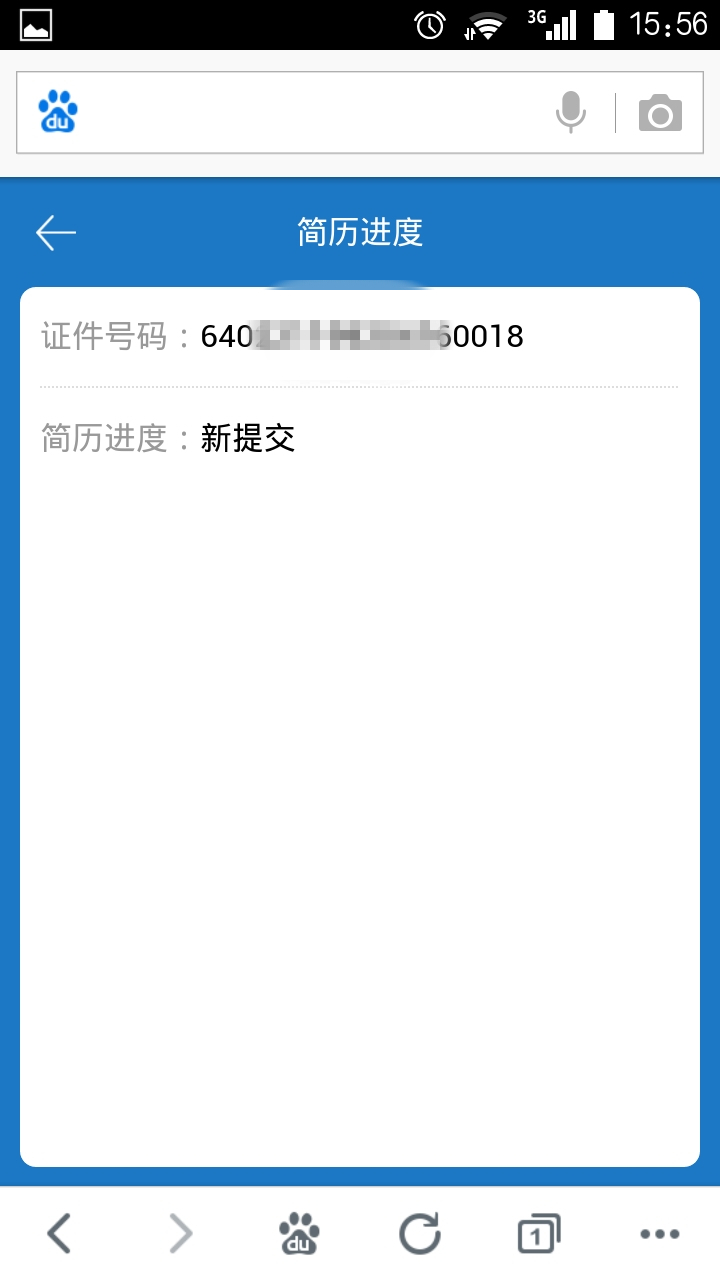Open the browser tabs switcher
The width and height of the screenshot is (720, 1280).
(x=539, y=1234)
